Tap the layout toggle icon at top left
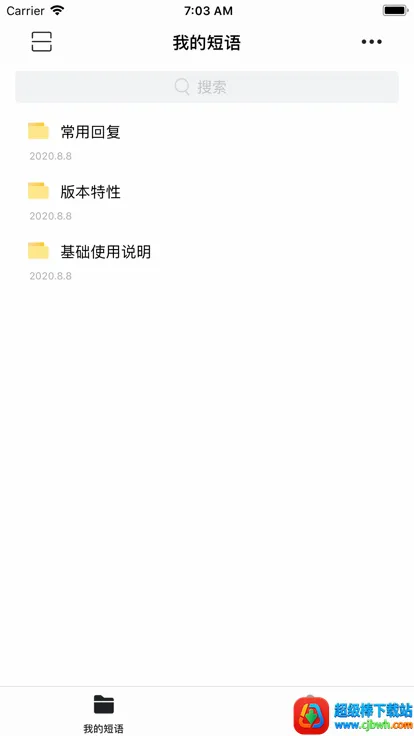This screenshot has width=414, height=736. [42, 42]
